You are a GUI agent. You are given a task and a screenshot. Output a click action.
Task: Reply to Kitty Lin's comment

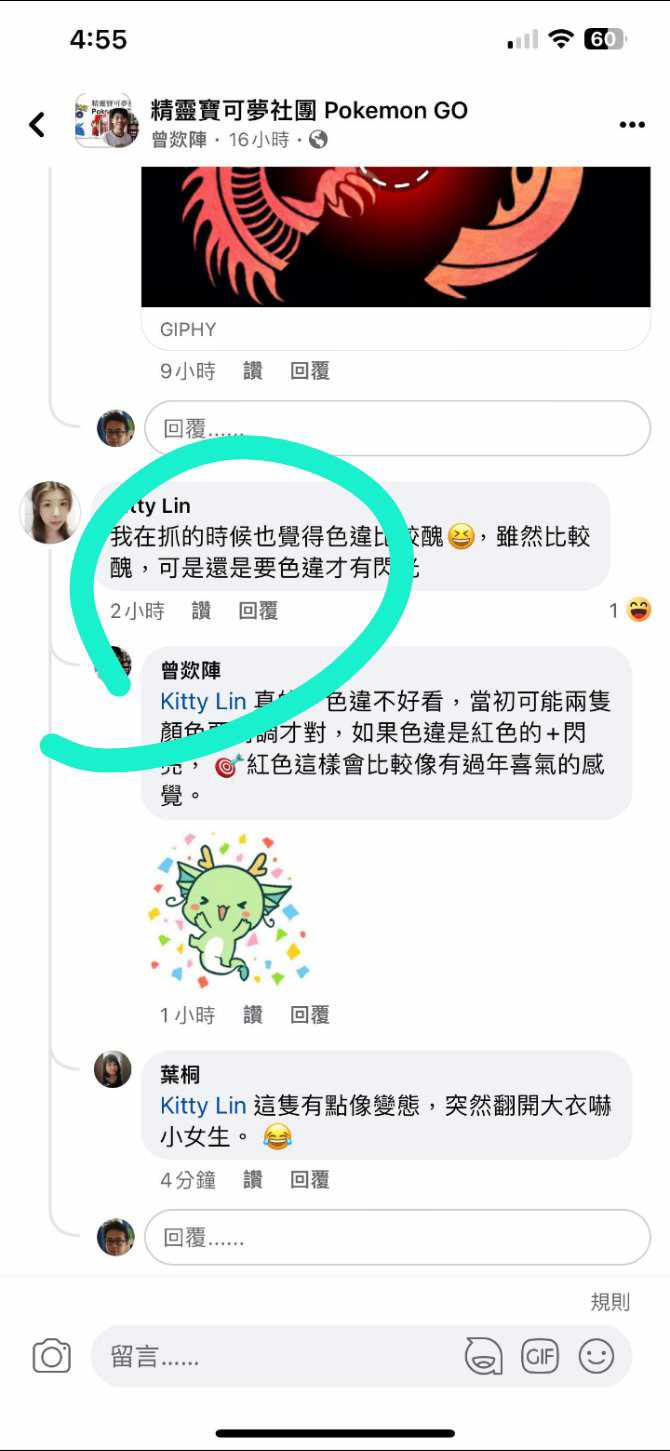(x=258, y=610)
